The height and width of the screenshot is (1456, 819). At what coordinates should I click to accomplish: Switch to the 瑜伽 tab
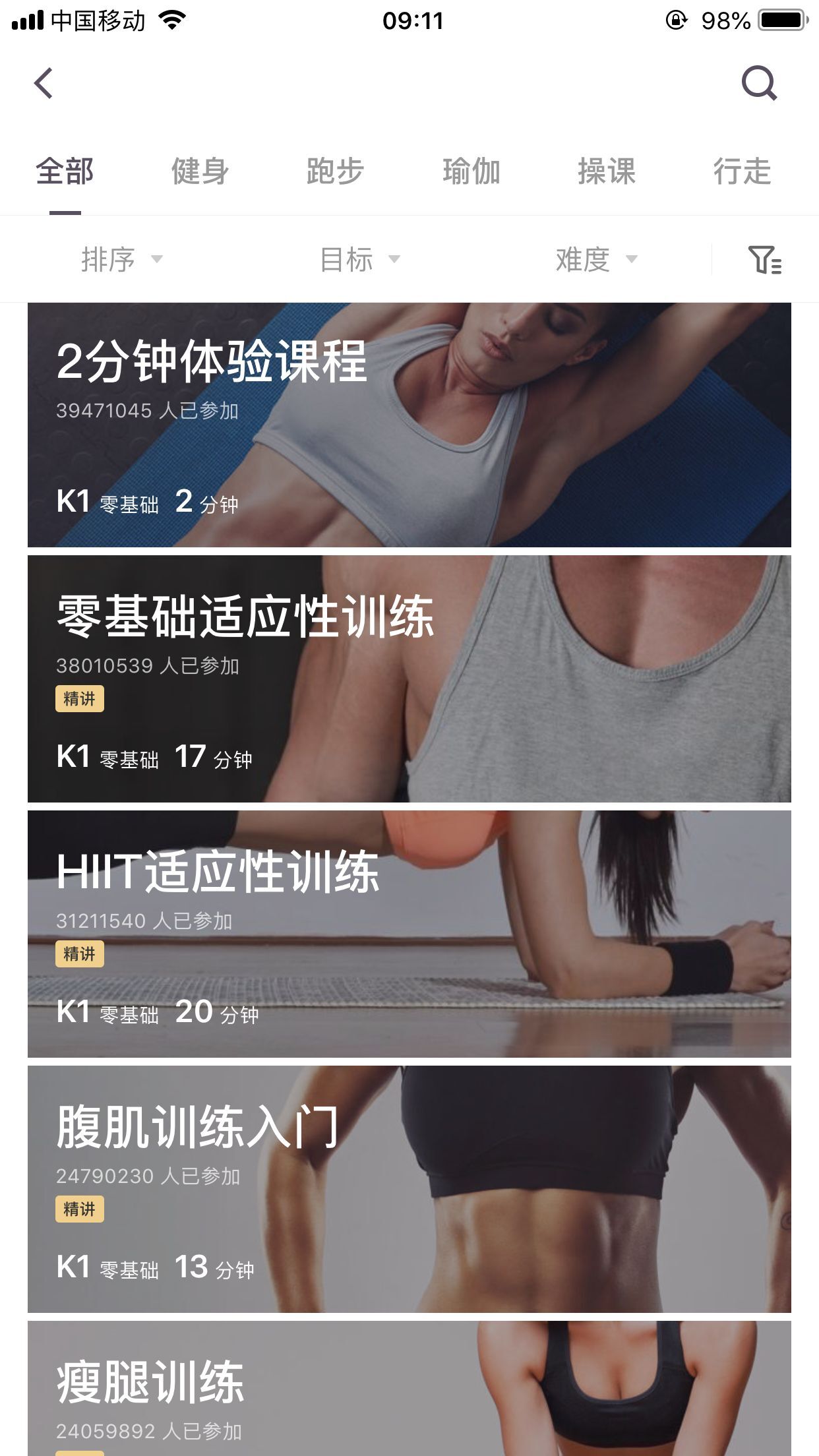[471, 171]
